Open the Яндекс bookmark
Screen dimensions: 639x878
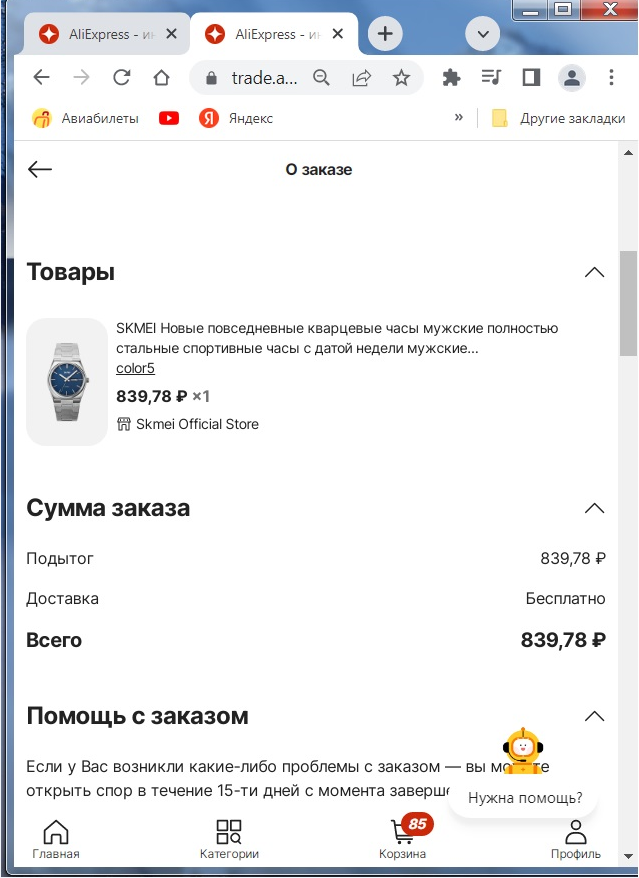click(236, 118)
